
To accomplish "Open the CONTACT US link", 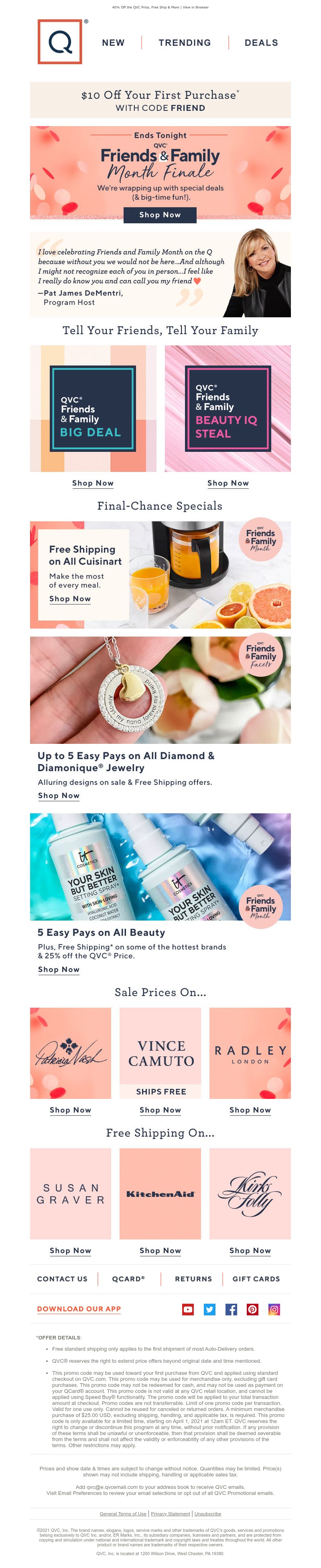I will (x=62, y=1279).
